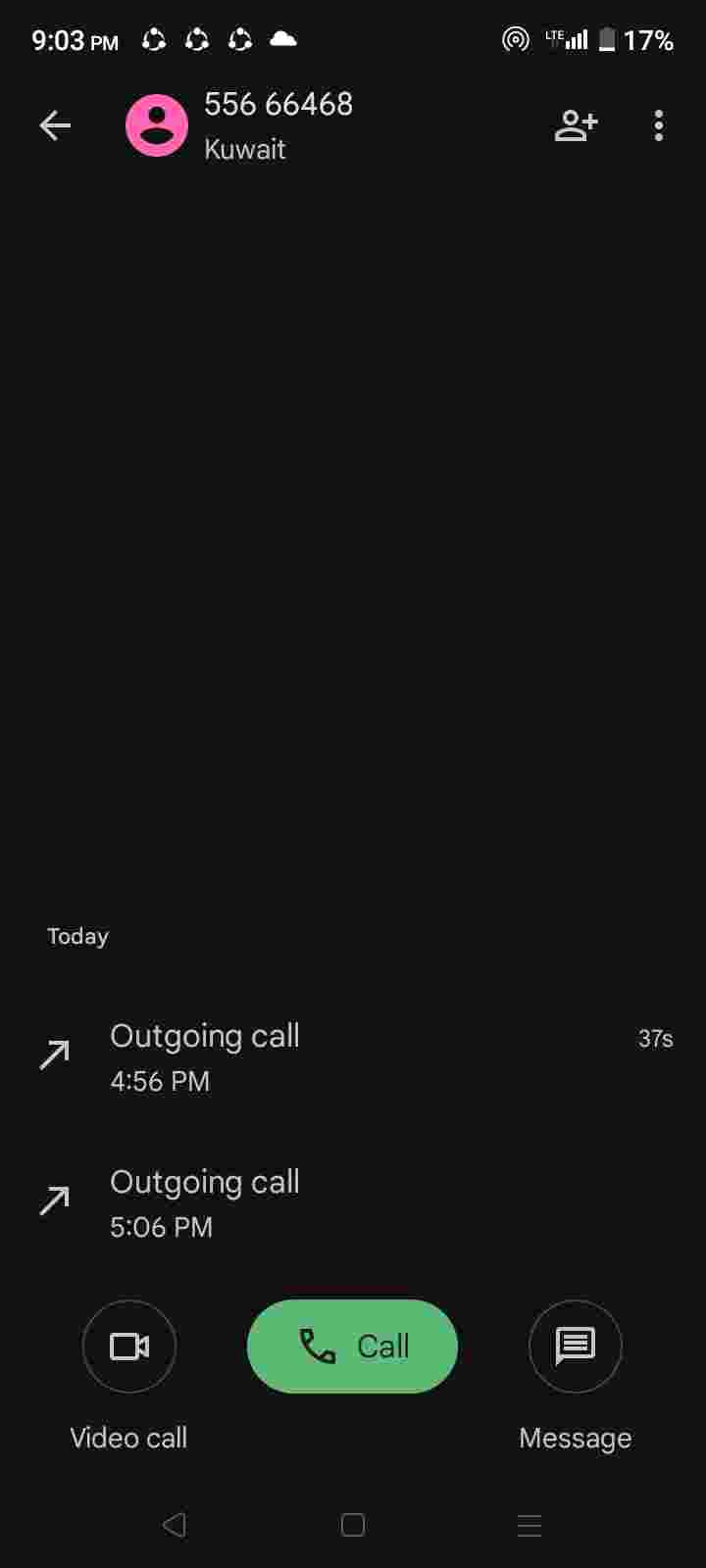
Task: Add this number to contacts
Action: (x=576, y=125)
